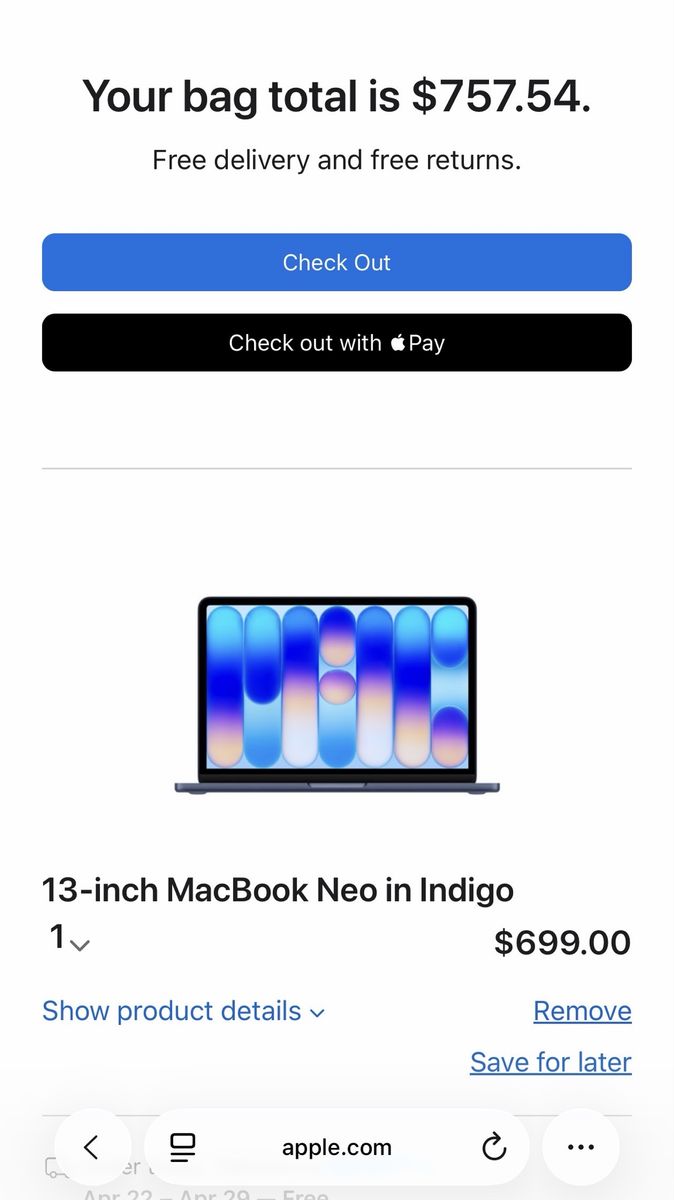
Task: Reload the apple.com page
Action: click(494, 1147)
